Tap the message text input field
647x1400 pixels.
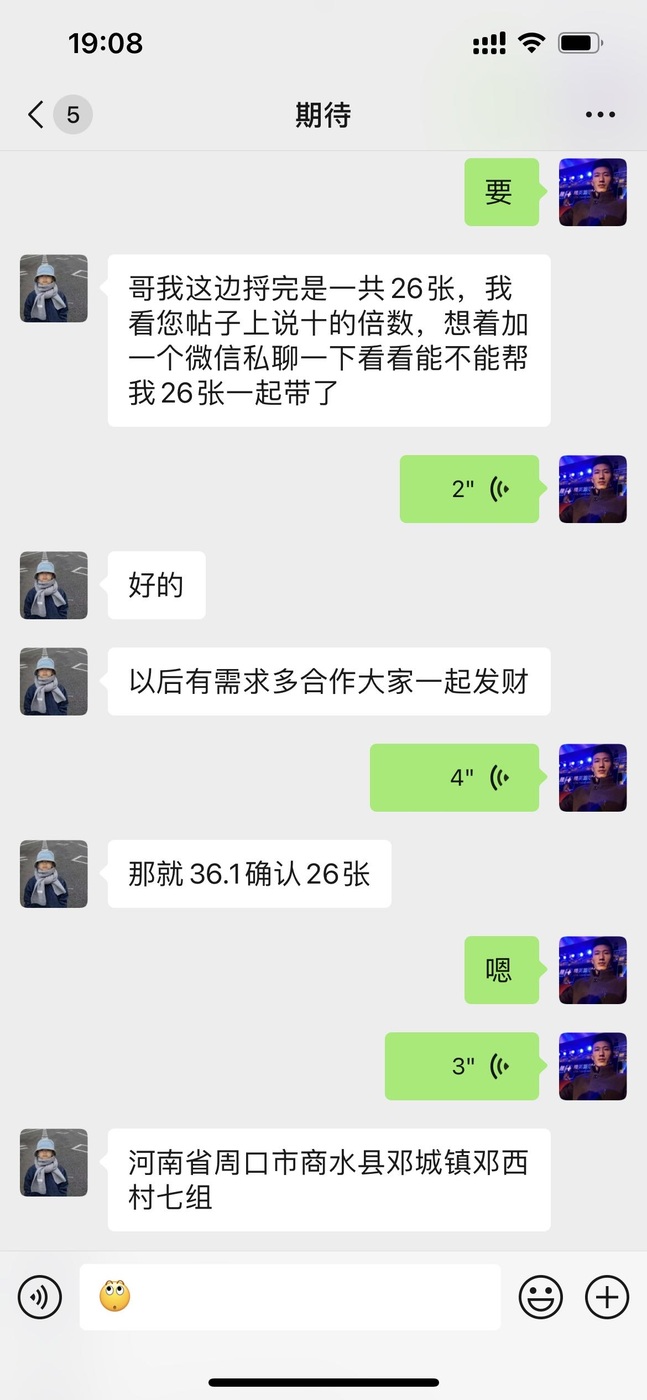(x=300, y=1297)
